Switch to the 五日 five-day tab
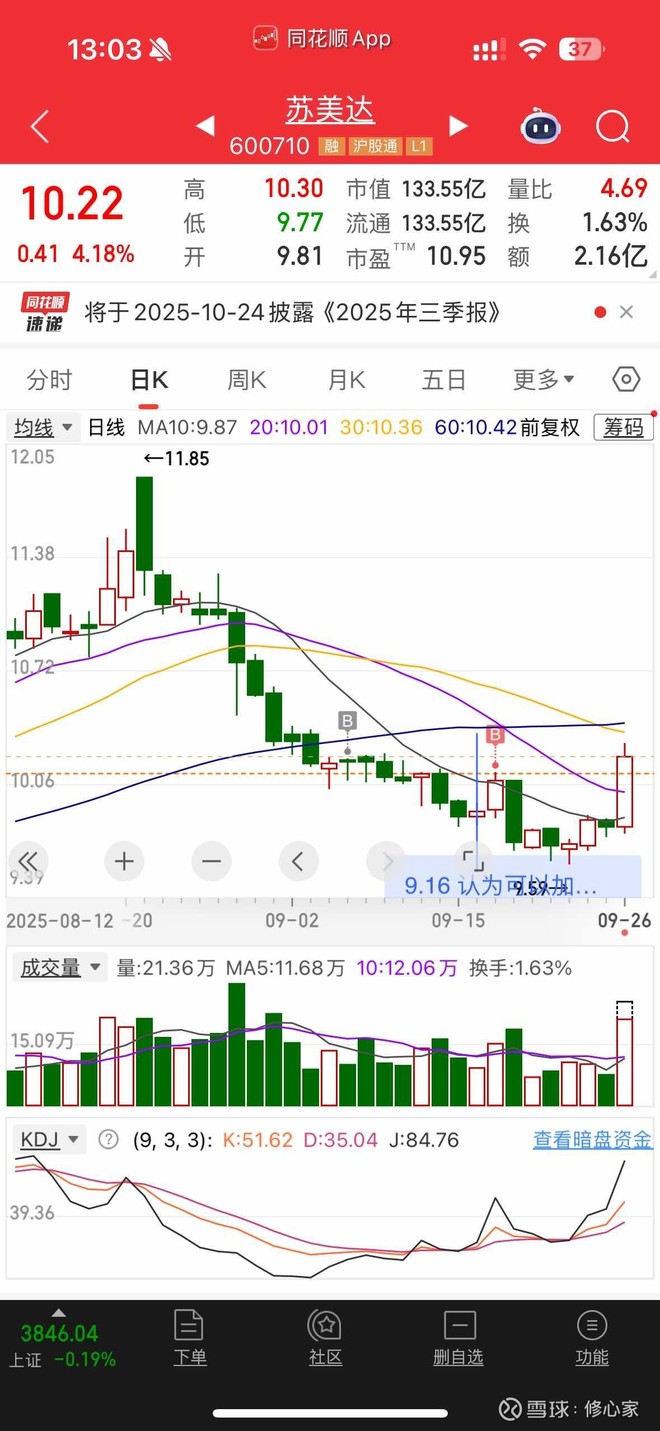The height and width of the screenshot is (1431, 660). (x=444, y=380)
